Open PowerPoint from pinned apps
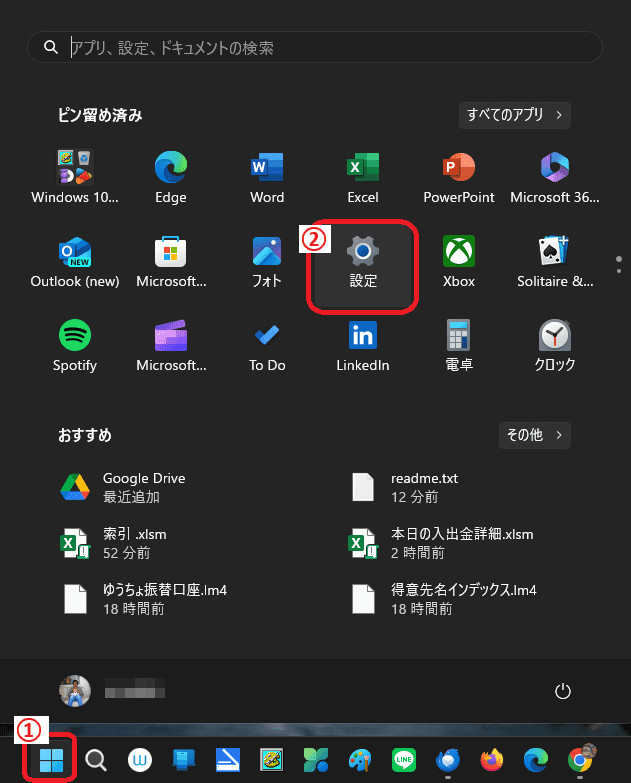The width and height of the screenshot is (631, 783). (459, 177)
